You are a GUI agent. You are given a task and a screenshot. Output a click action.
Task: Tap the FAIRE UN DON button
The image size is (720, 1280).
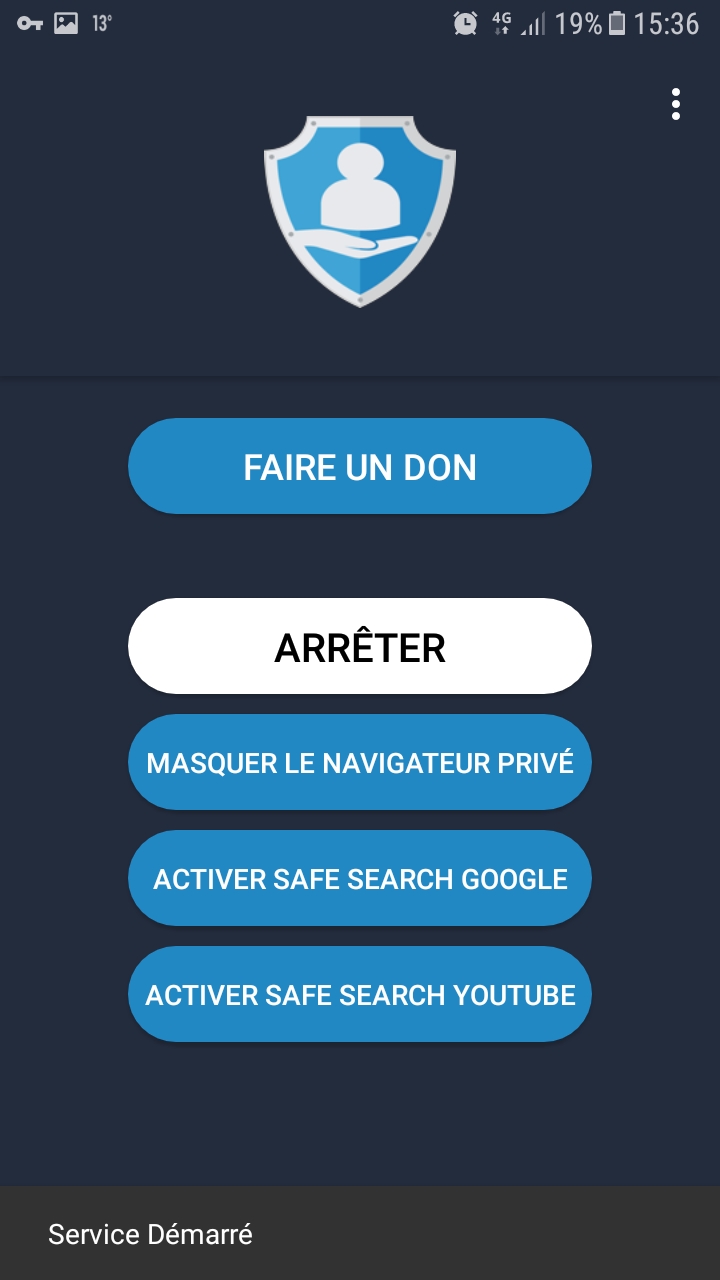(360, 466)
